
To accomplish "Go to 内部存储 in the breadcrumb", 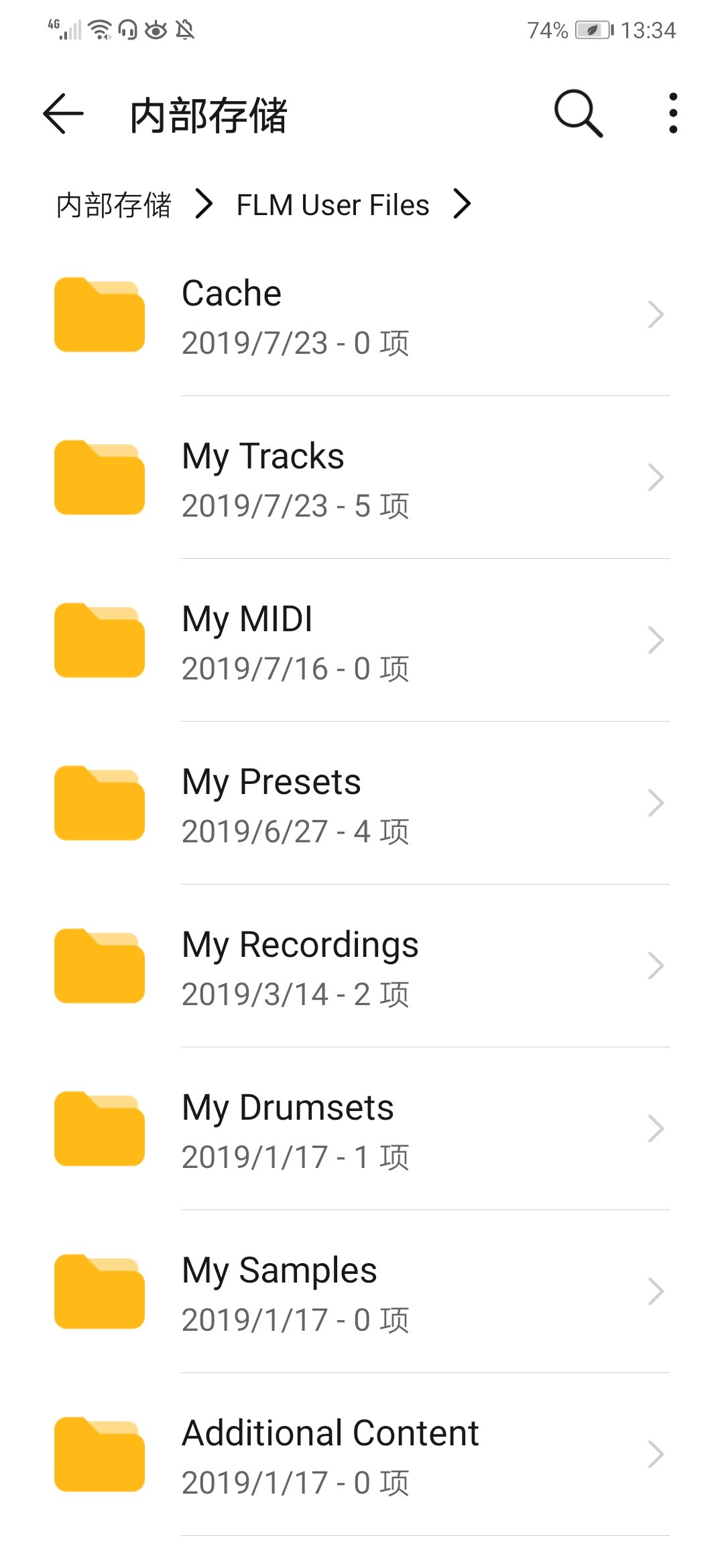I will pos(114,205).
